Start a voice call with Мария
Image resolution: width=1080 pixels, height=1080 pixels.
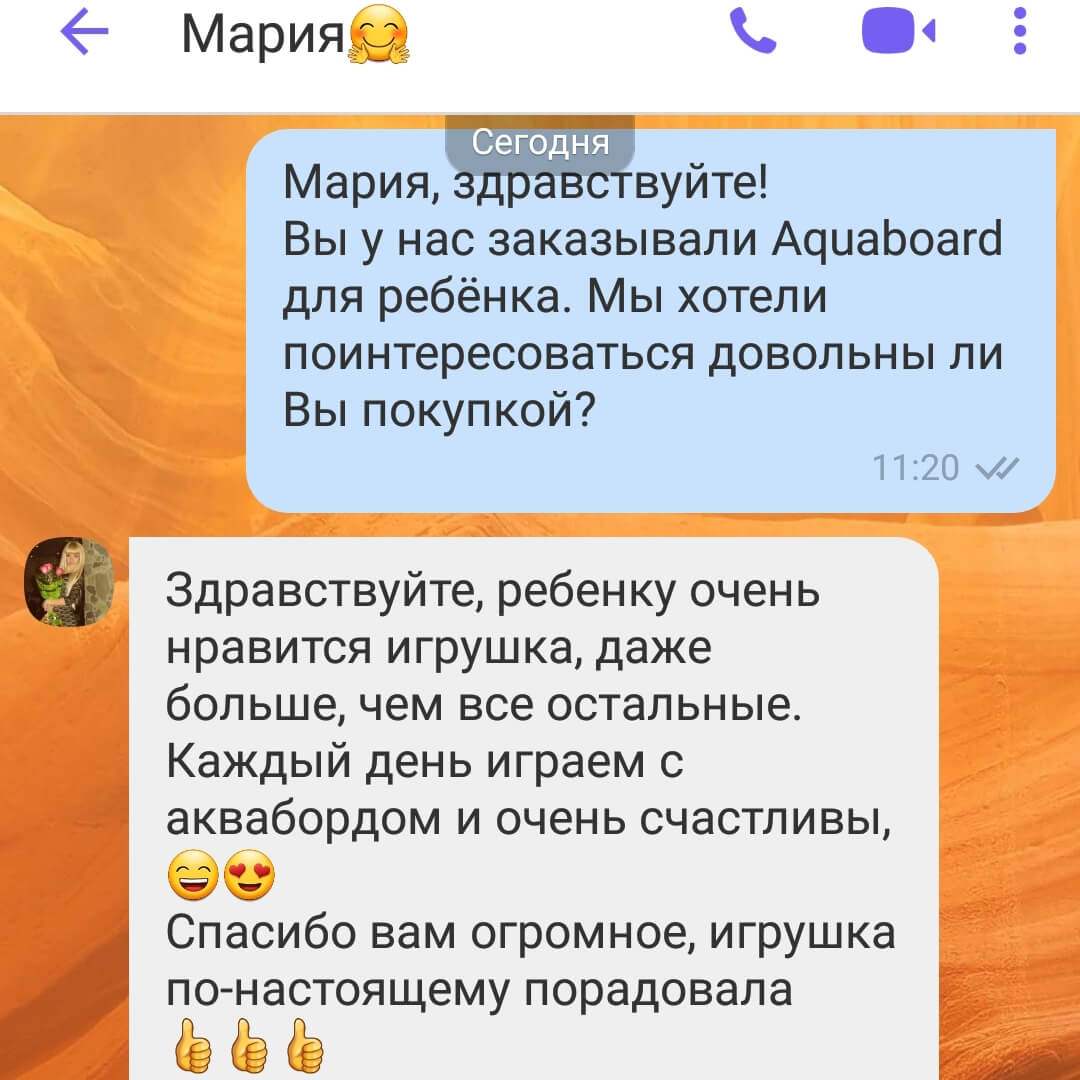click(x=753, y=32)
